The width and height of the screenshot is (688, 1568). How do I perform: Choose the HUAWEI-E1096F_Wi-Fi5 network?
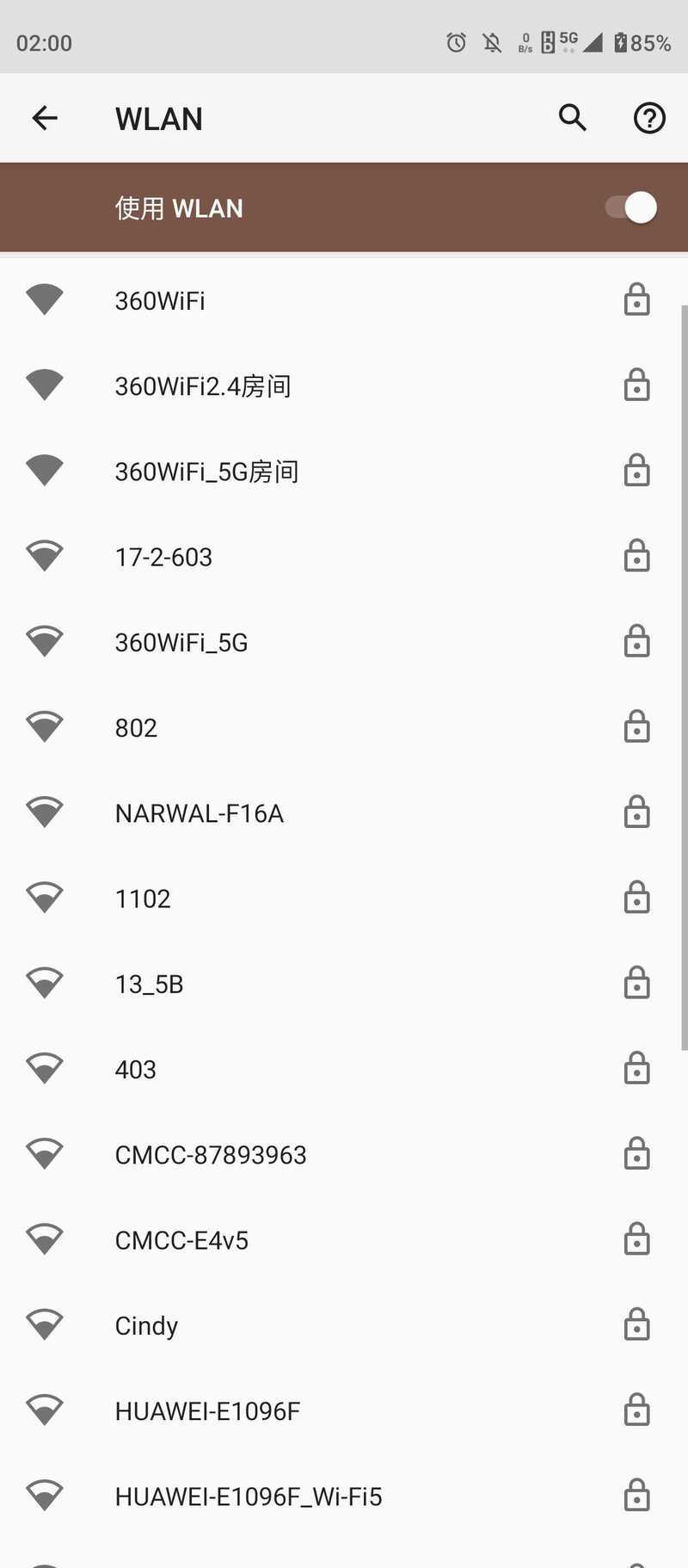coord(344,1496)
